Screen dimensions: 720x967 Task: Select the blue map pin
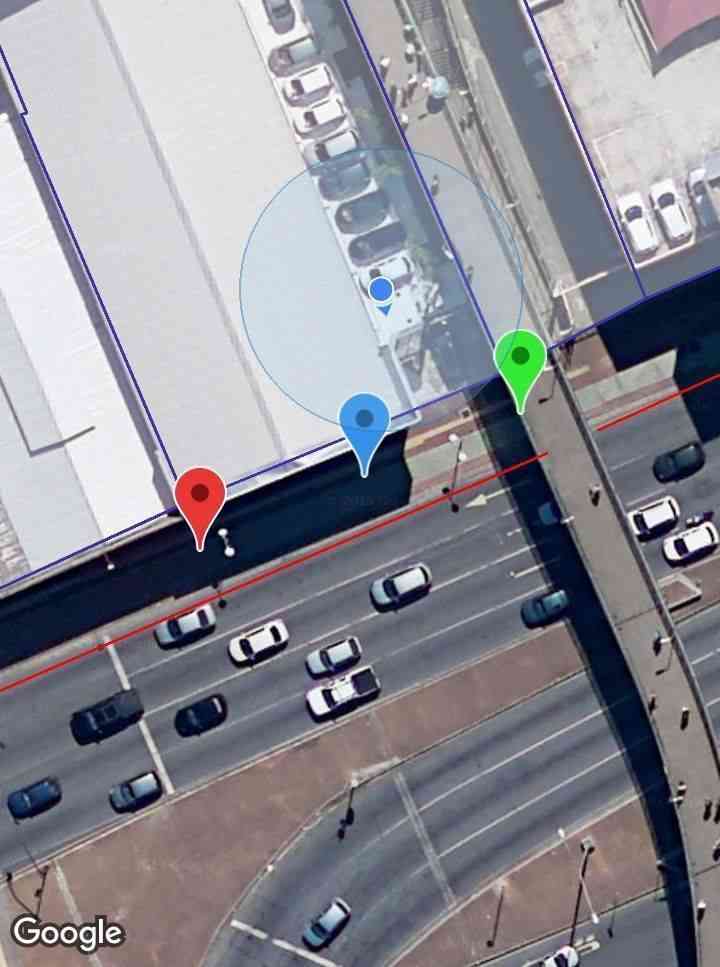tap(364, 422)
